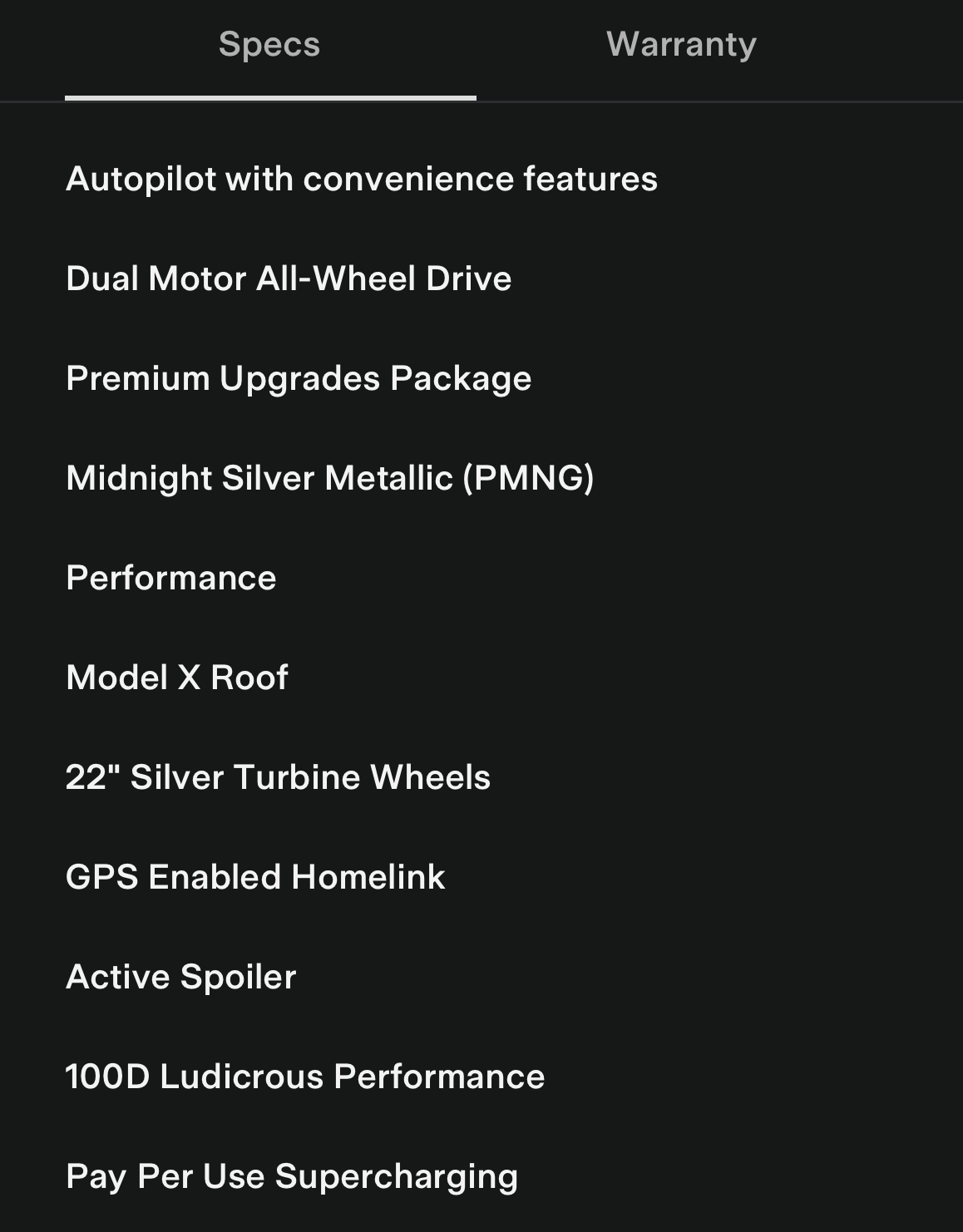Click the active Specs tab underline
The width and height of the screenshot is (963, 1232).
pos(270,99)
